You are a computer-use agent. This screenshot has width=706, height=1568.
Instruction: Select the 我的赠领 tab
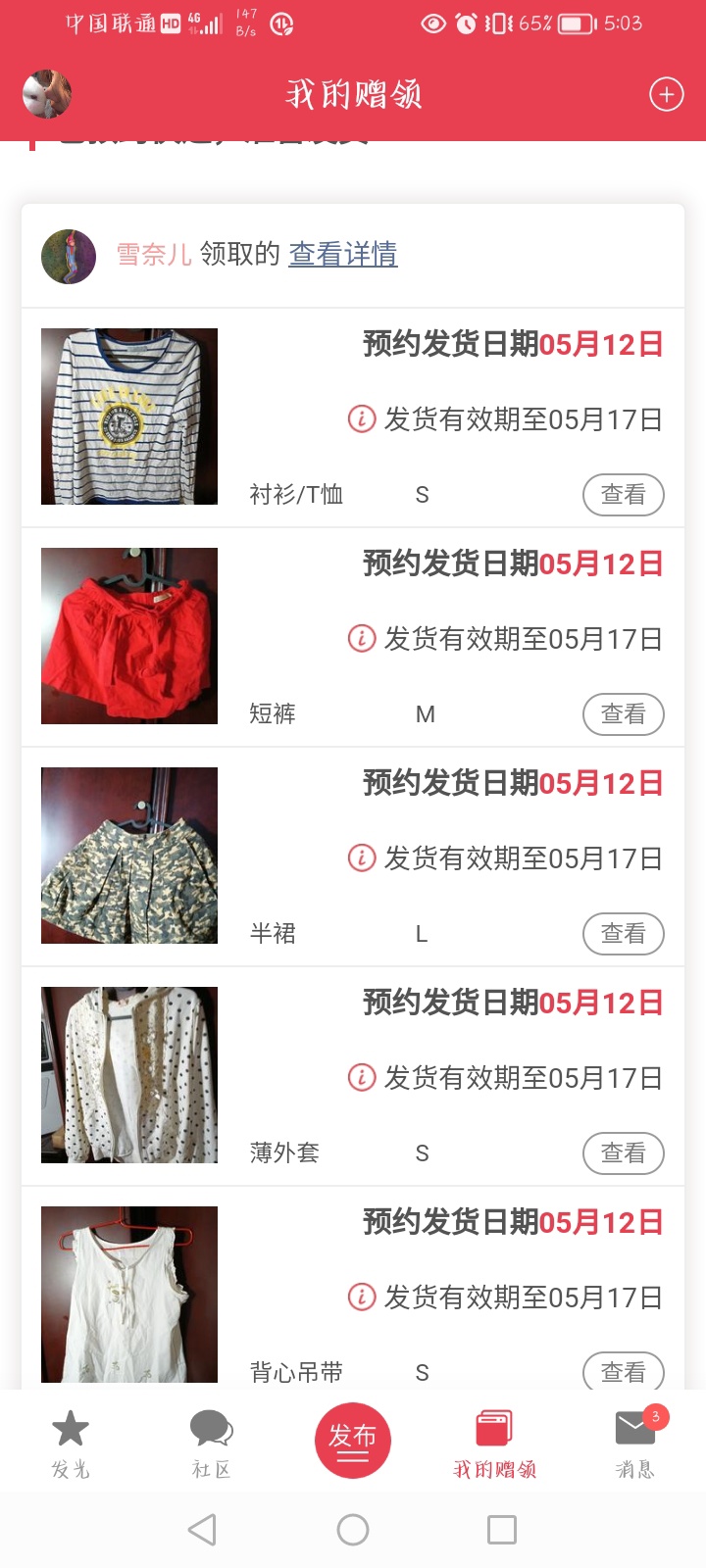[x=494, y=1443]
